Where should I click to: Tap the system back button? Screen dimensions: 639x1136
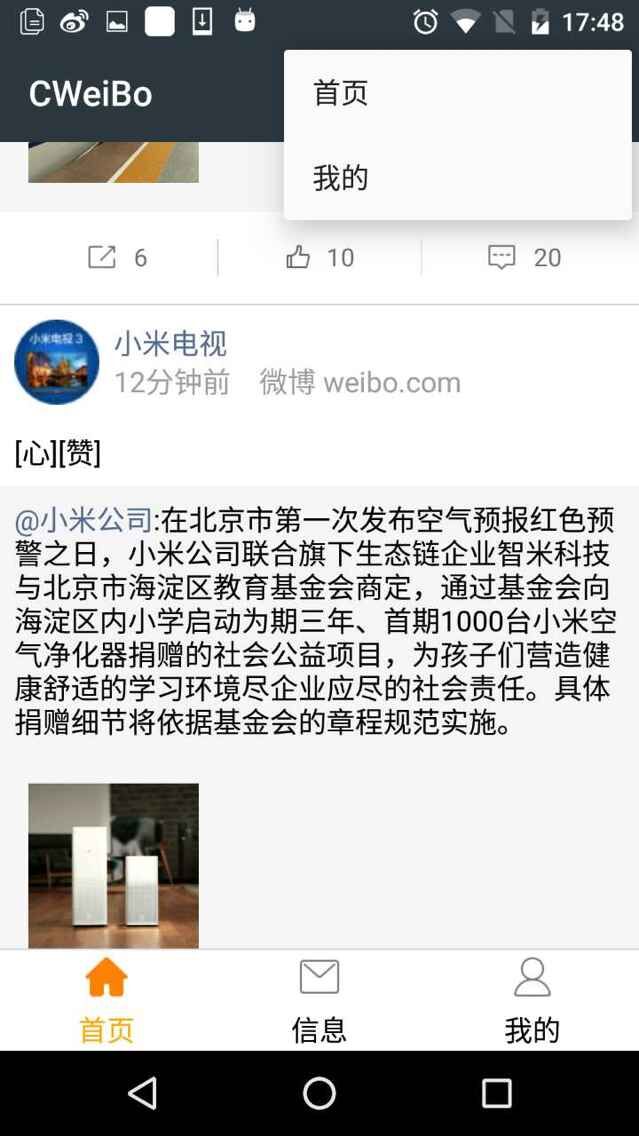click(x=142, y=1093)
